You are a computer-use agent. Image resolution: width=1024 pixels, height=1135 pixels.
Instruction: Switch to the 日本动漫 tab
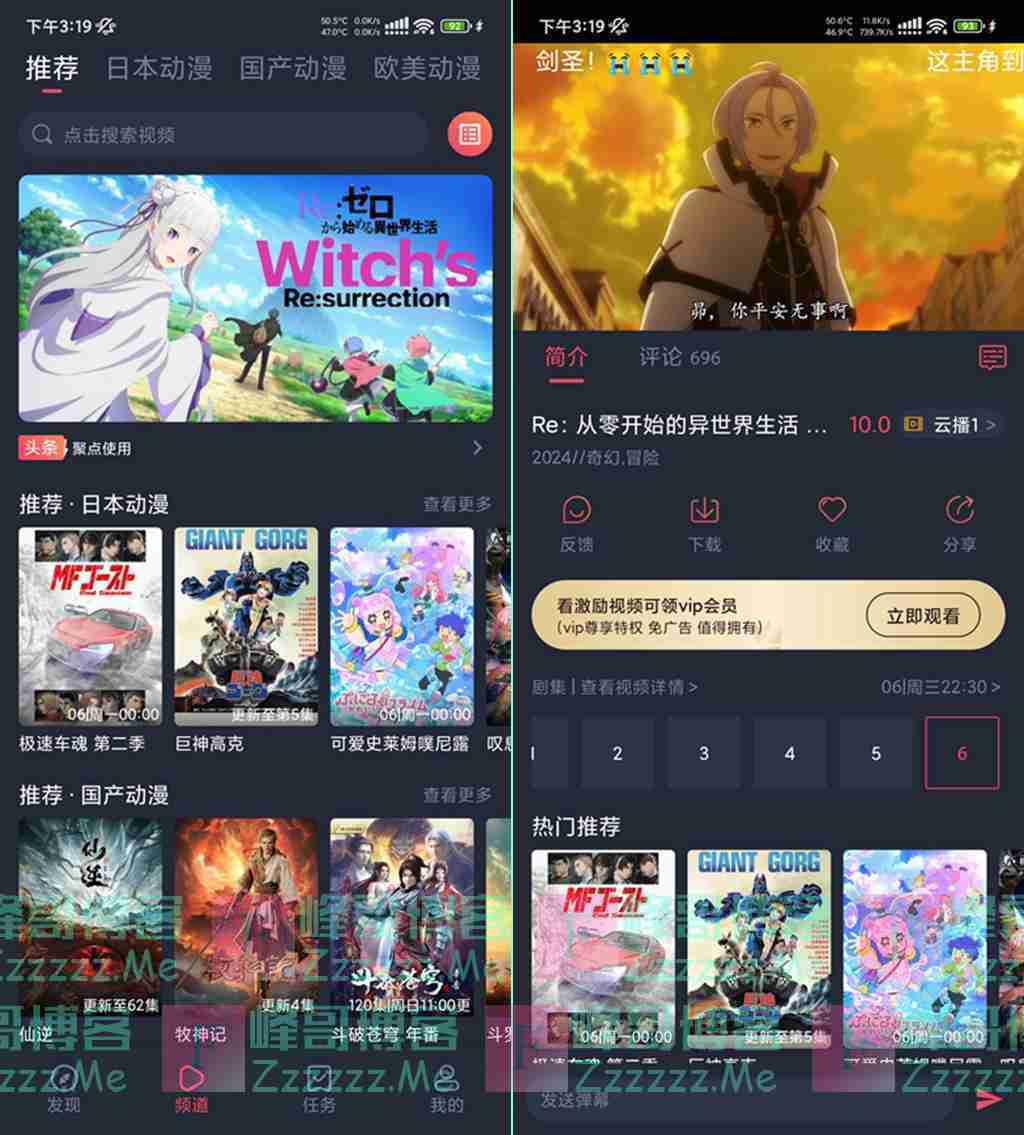(x=159, y=68)
